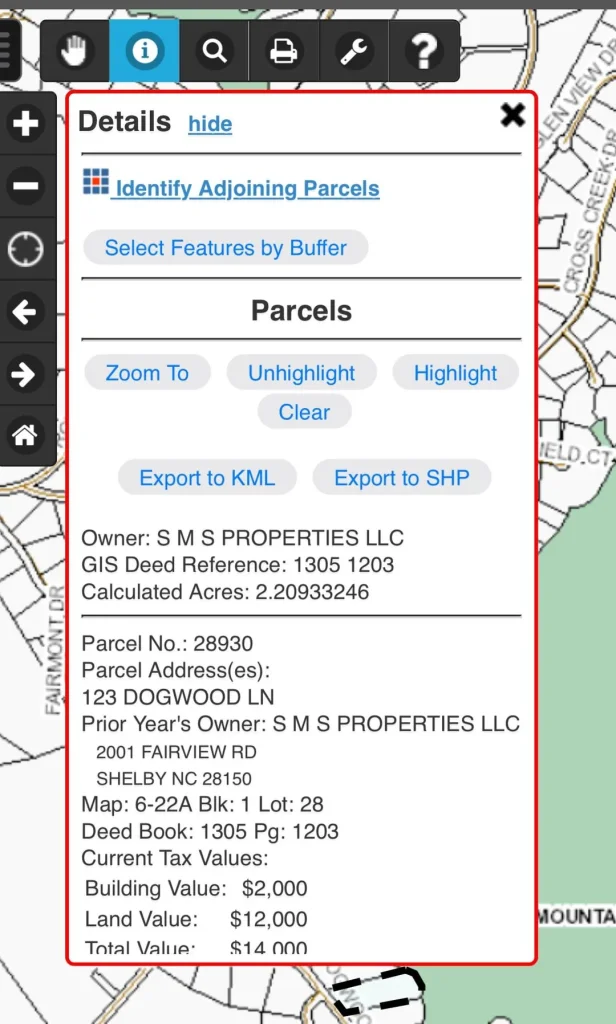Tap the crosshair locate button
This screenshot has width=616, height=1024.
pyautogui.click(x=25, y=250)
